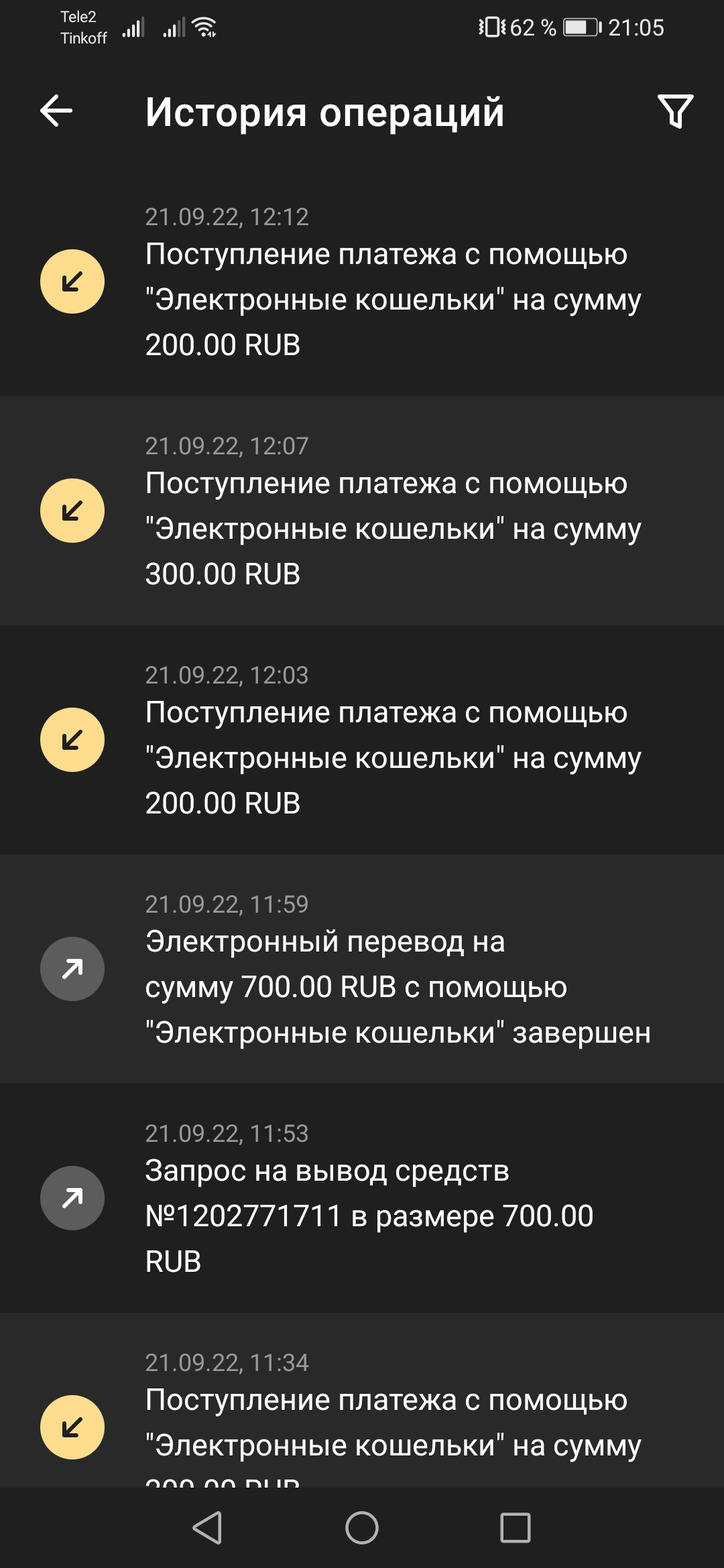
Task: Open the 12:07 incoming 300.00 RUB operation
Action: (362, 511)
